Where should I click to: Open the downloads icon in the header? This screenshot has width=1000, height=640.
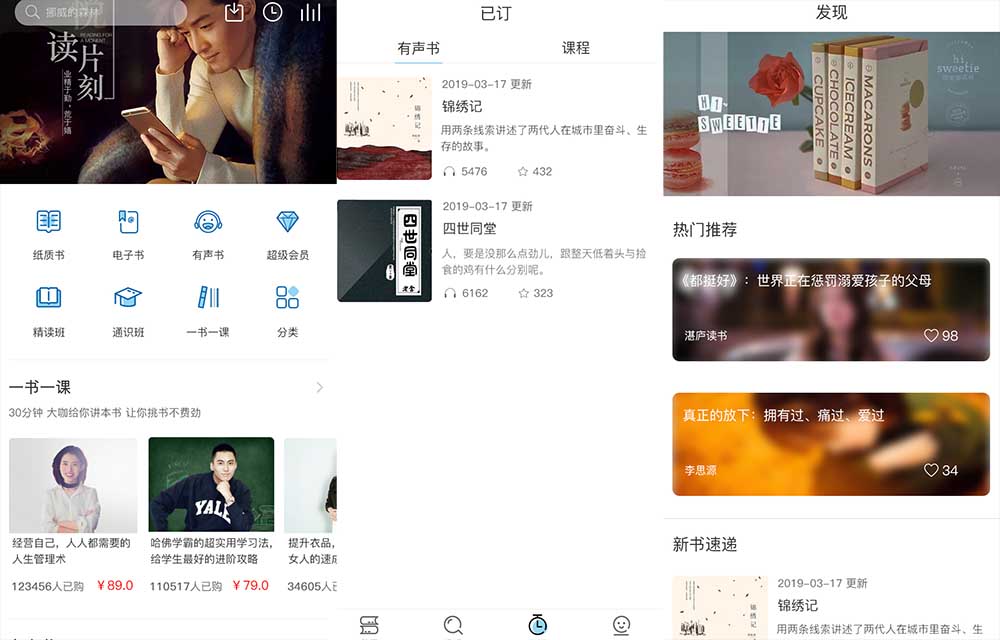click(234, 12)
